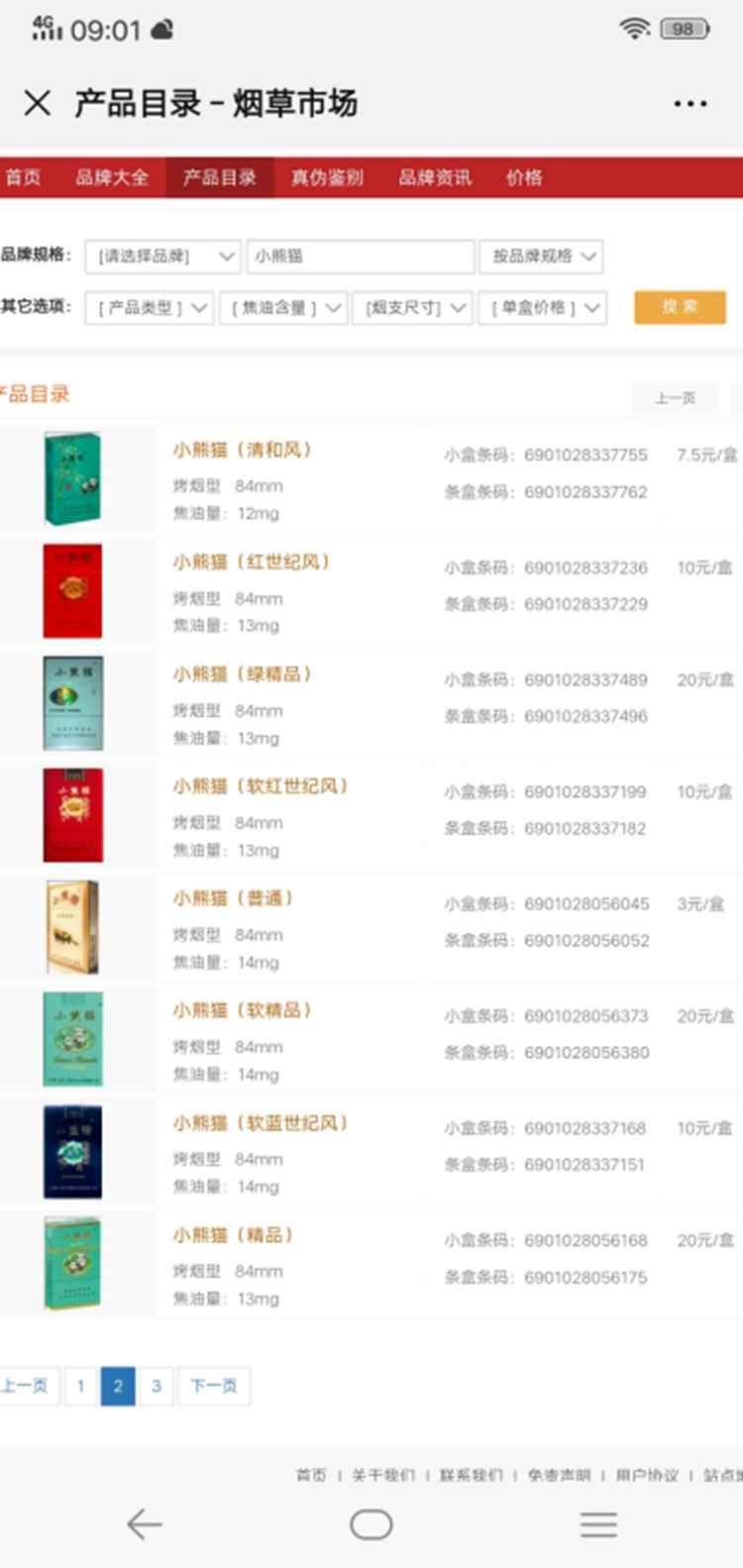743x1568 pixels.
Task: Switch to the 品牌大全 tab
Action: [x=112, y=177]
